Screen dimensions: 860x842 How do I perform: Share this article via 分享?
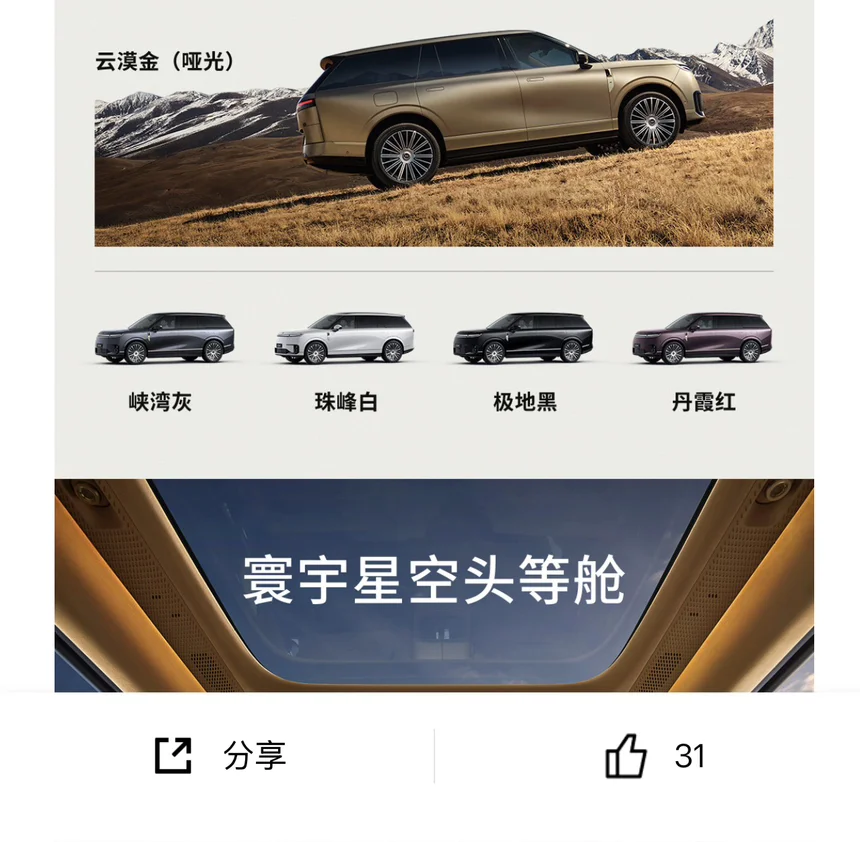pyautogui.click(x=220, y=755)
